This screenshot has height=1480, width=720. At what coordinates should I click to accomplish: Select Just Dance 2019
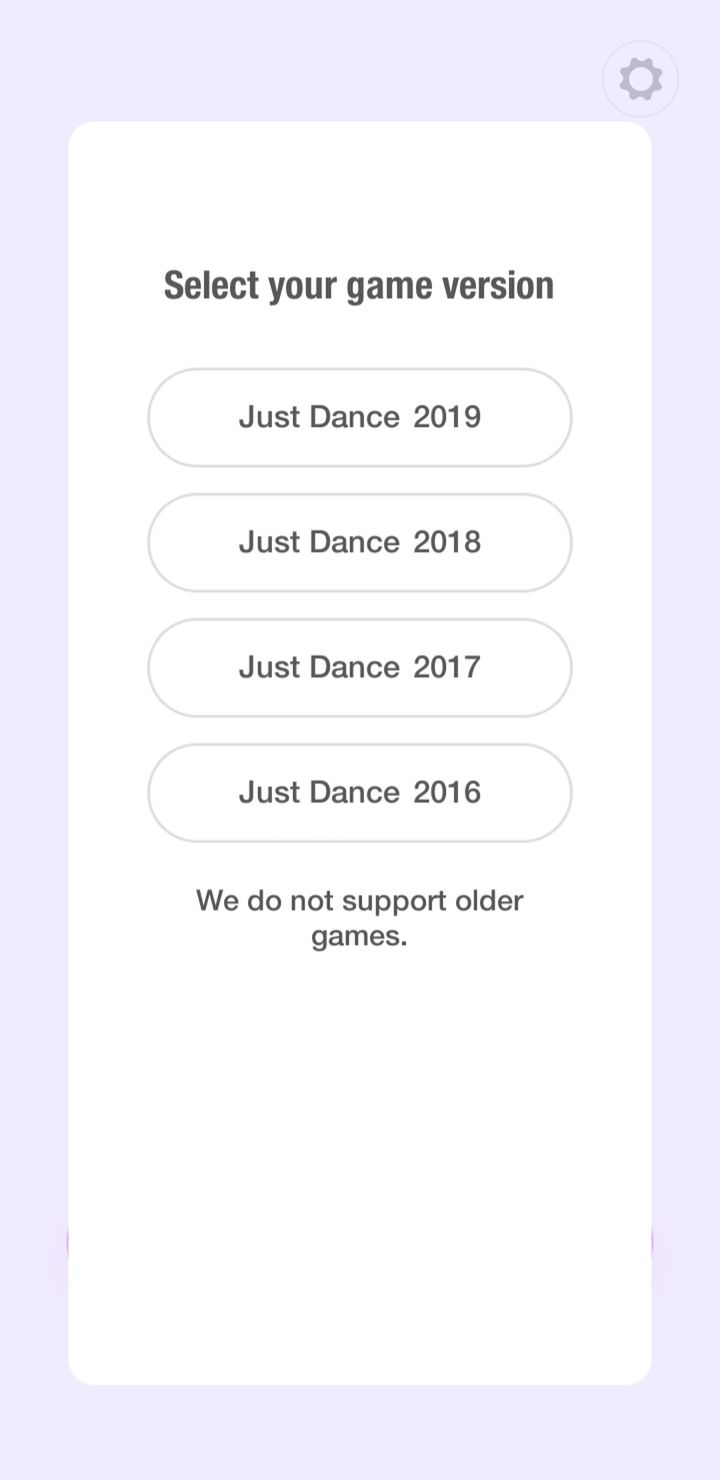(x=360, y=417)
